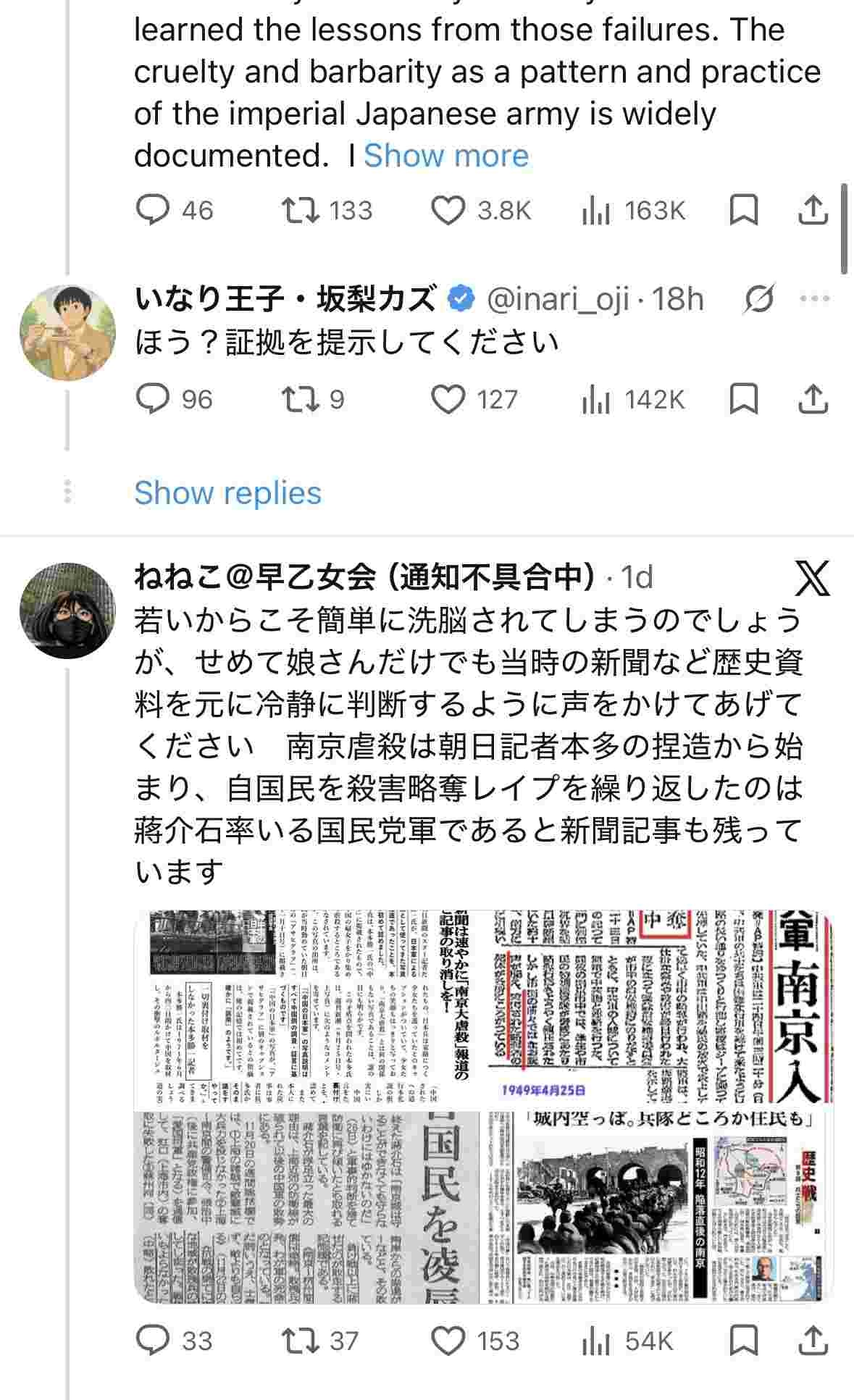Repost ねねこ's post with 37 reposts
Image resolution: width=854 pixels, height=1400 pixels.
pos(301,1341)
